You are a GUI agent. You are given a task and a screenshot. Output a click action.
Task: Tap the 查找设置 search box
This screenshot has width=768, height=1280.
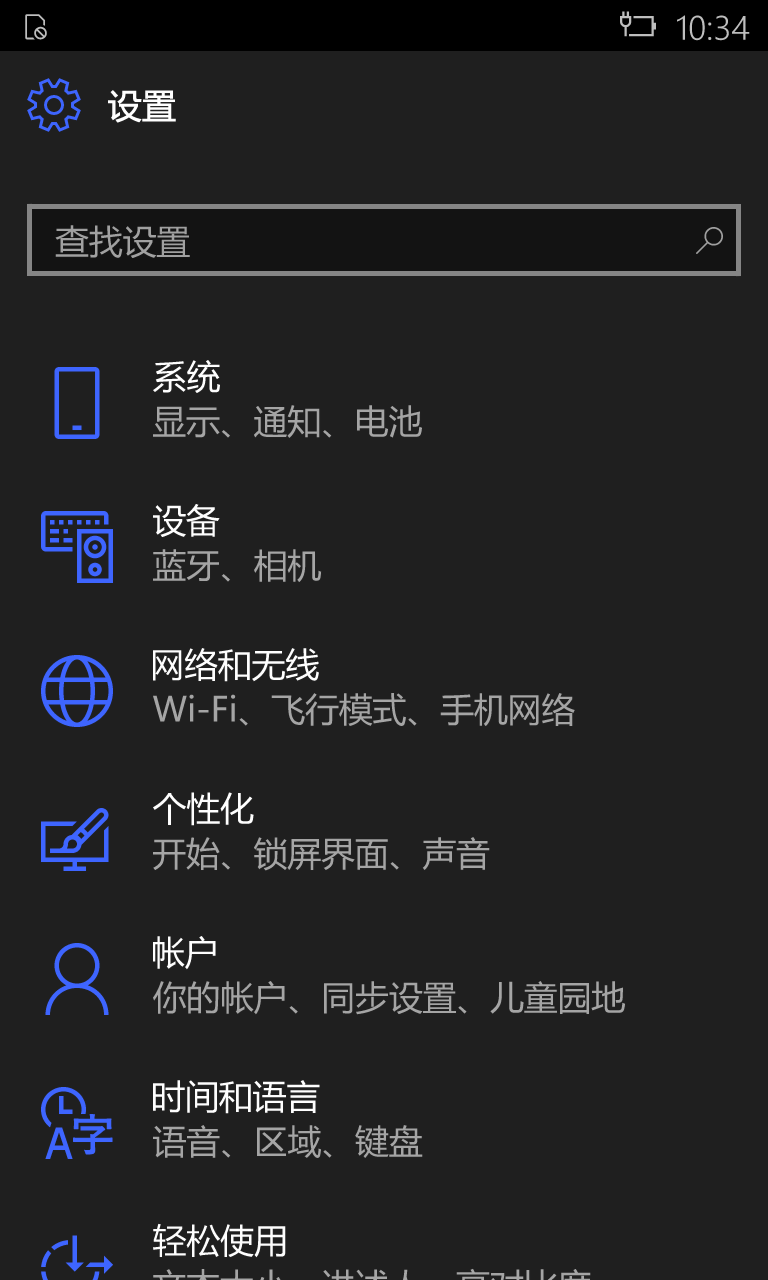click(360, 240)
